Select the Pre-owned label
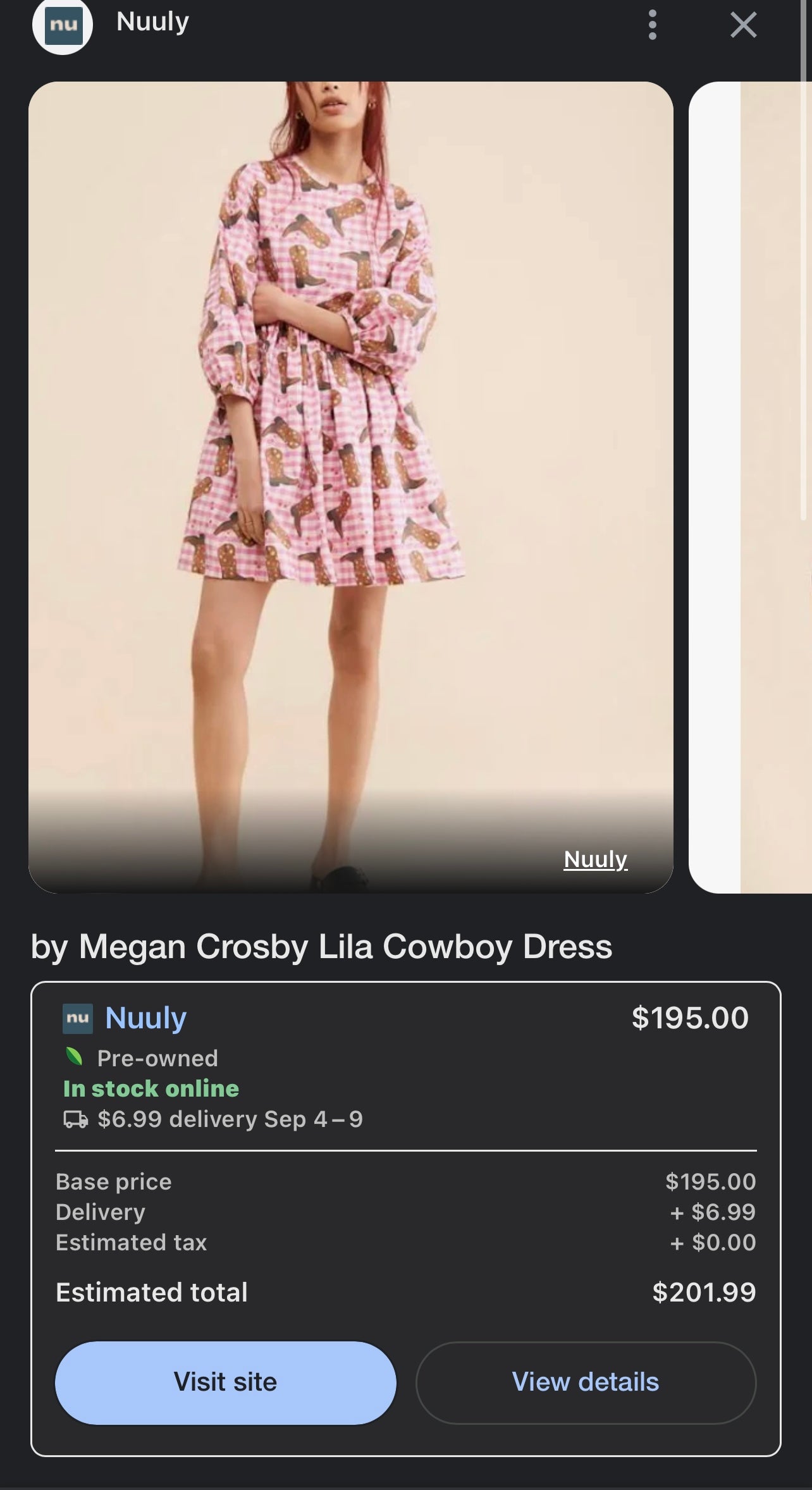This screenshot has height=1490, width=812. point(156,1058)
